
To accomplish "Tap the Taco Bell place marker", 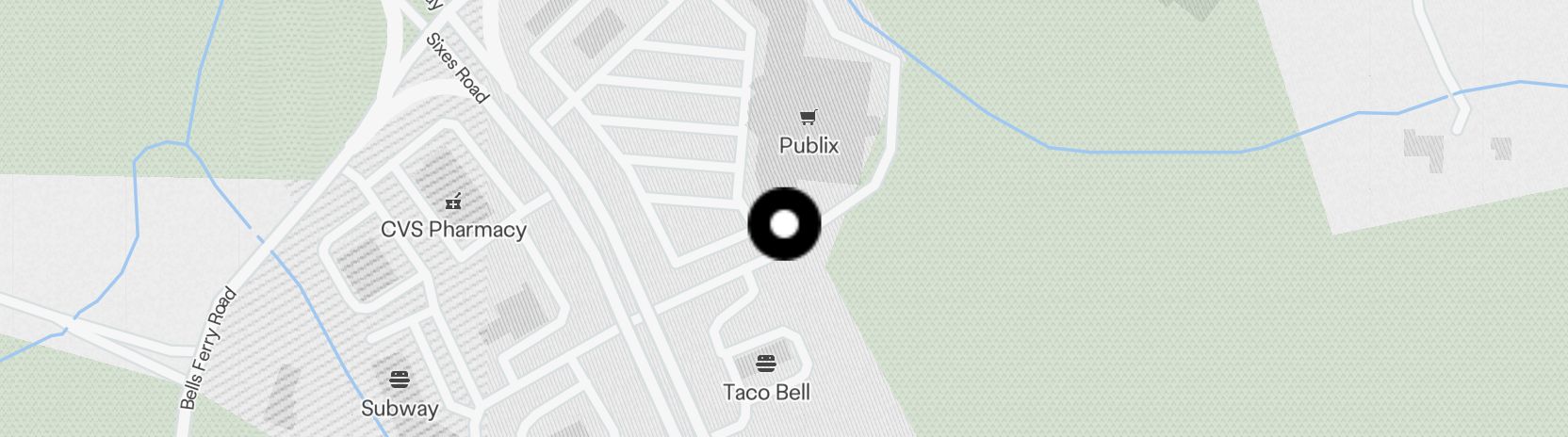I will [765, 364].
